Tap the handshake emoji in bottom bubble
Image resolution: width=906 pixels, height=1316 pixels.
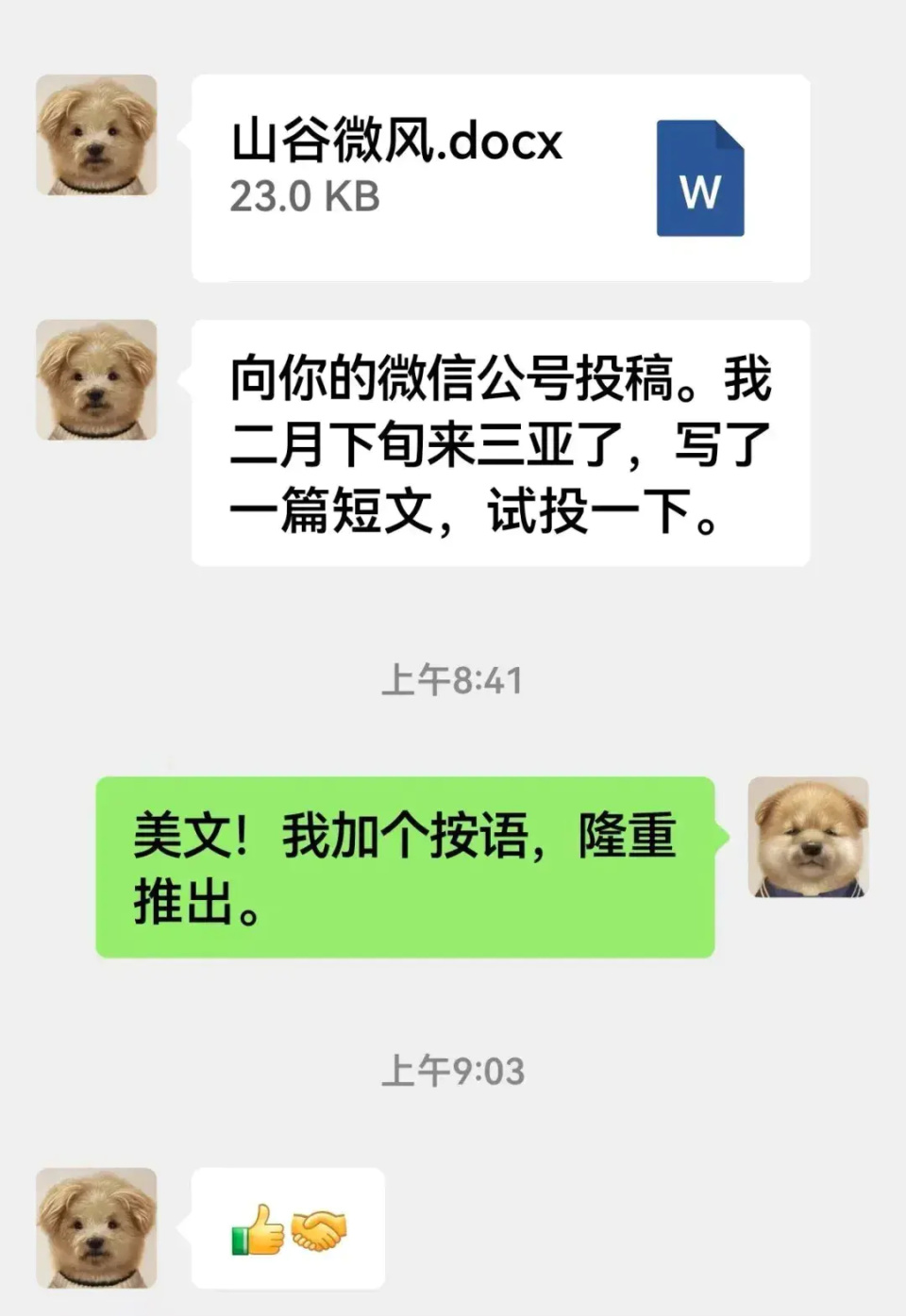click(321, 1231)
